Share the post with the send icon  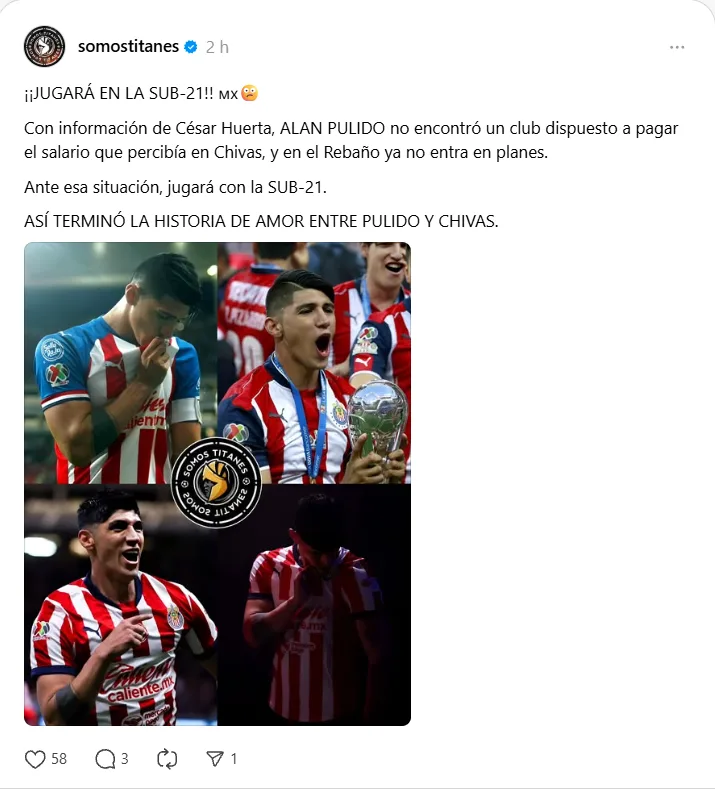(215, 759)
